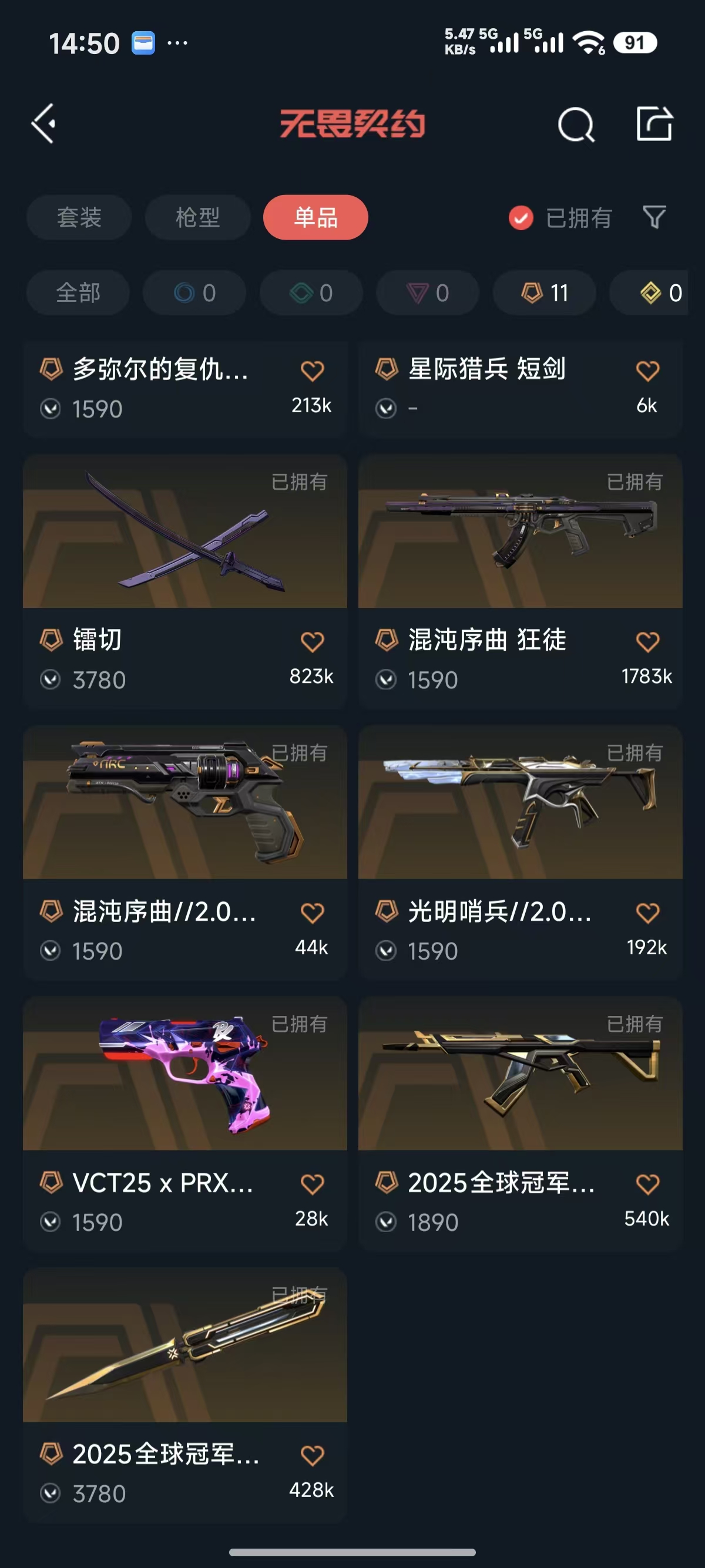Open the funnel filter icon

pyautogui.click(x=654, y=217)
